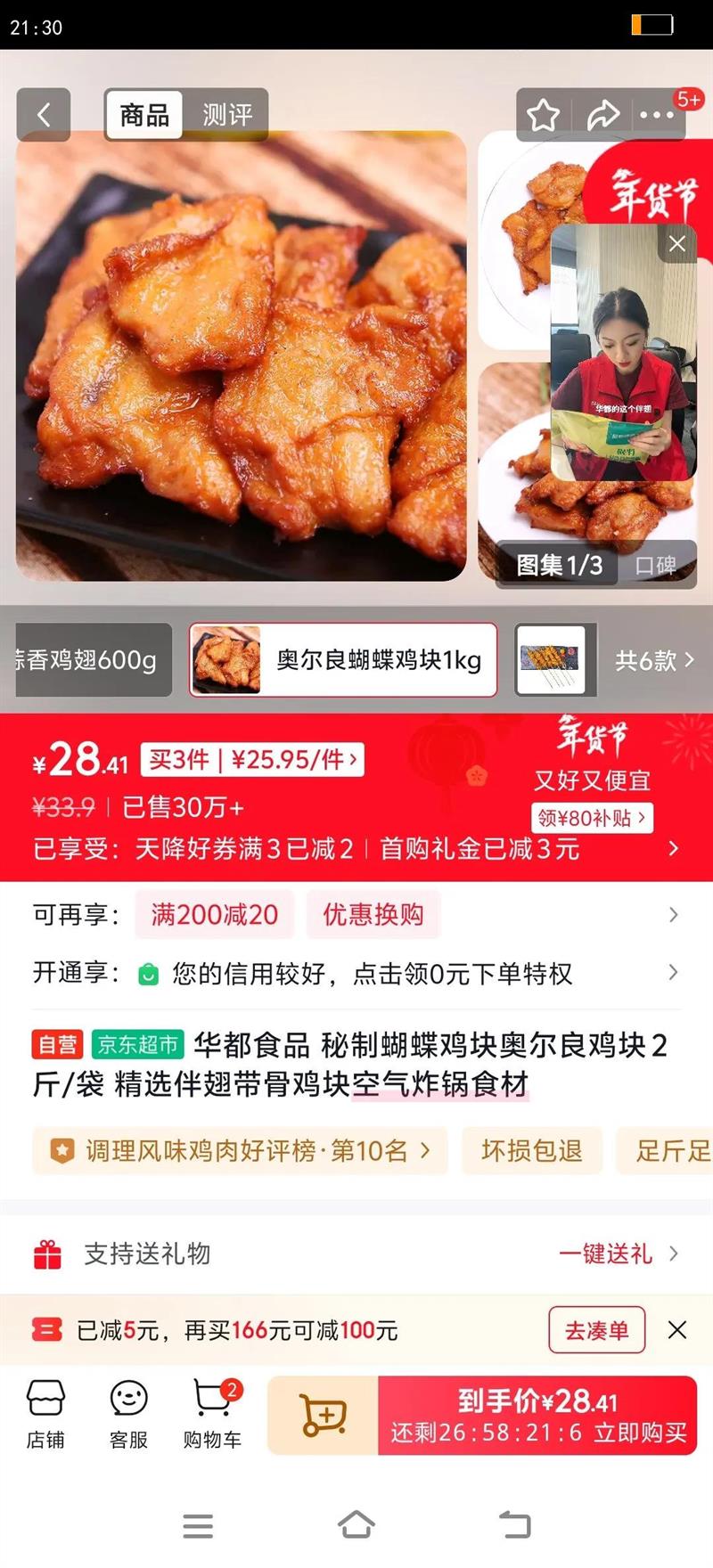The width and height of the screenshot is (713, 1568).
Task: Tap 去凑单 to add more items
Action: click(596, 1330)
